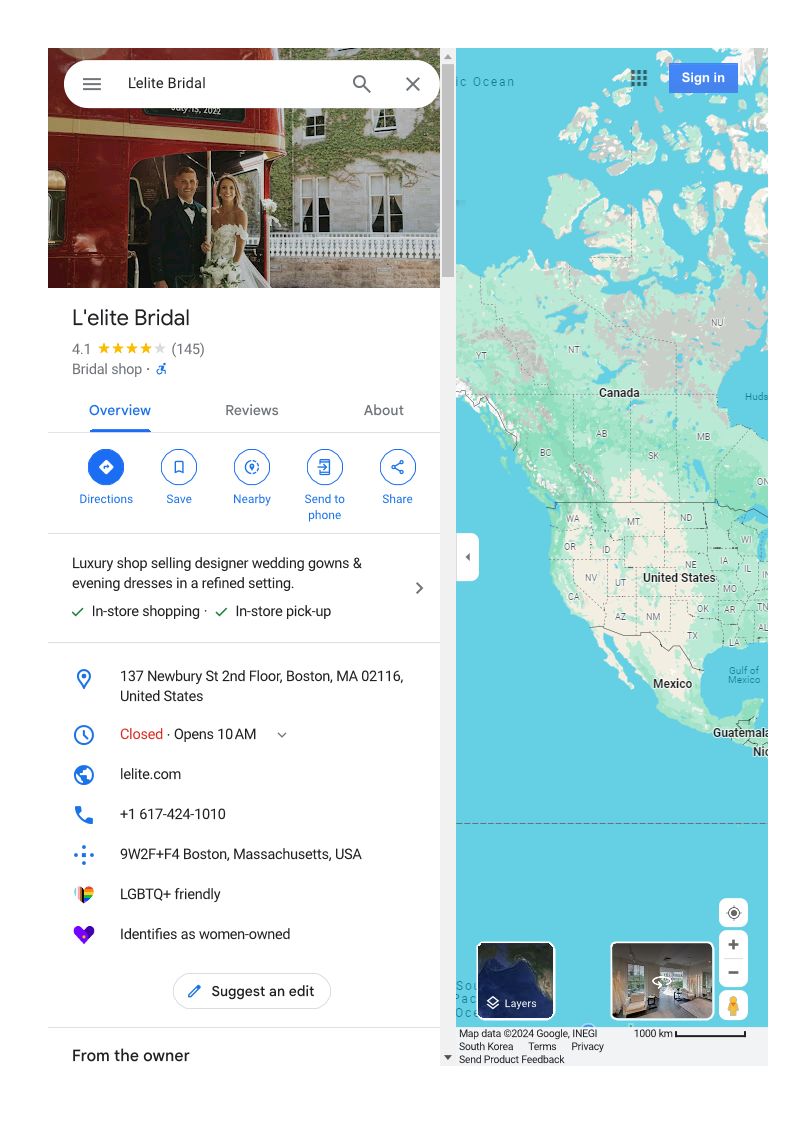Tap the Sign in button

pyautogui.click(x=703, y=78)
